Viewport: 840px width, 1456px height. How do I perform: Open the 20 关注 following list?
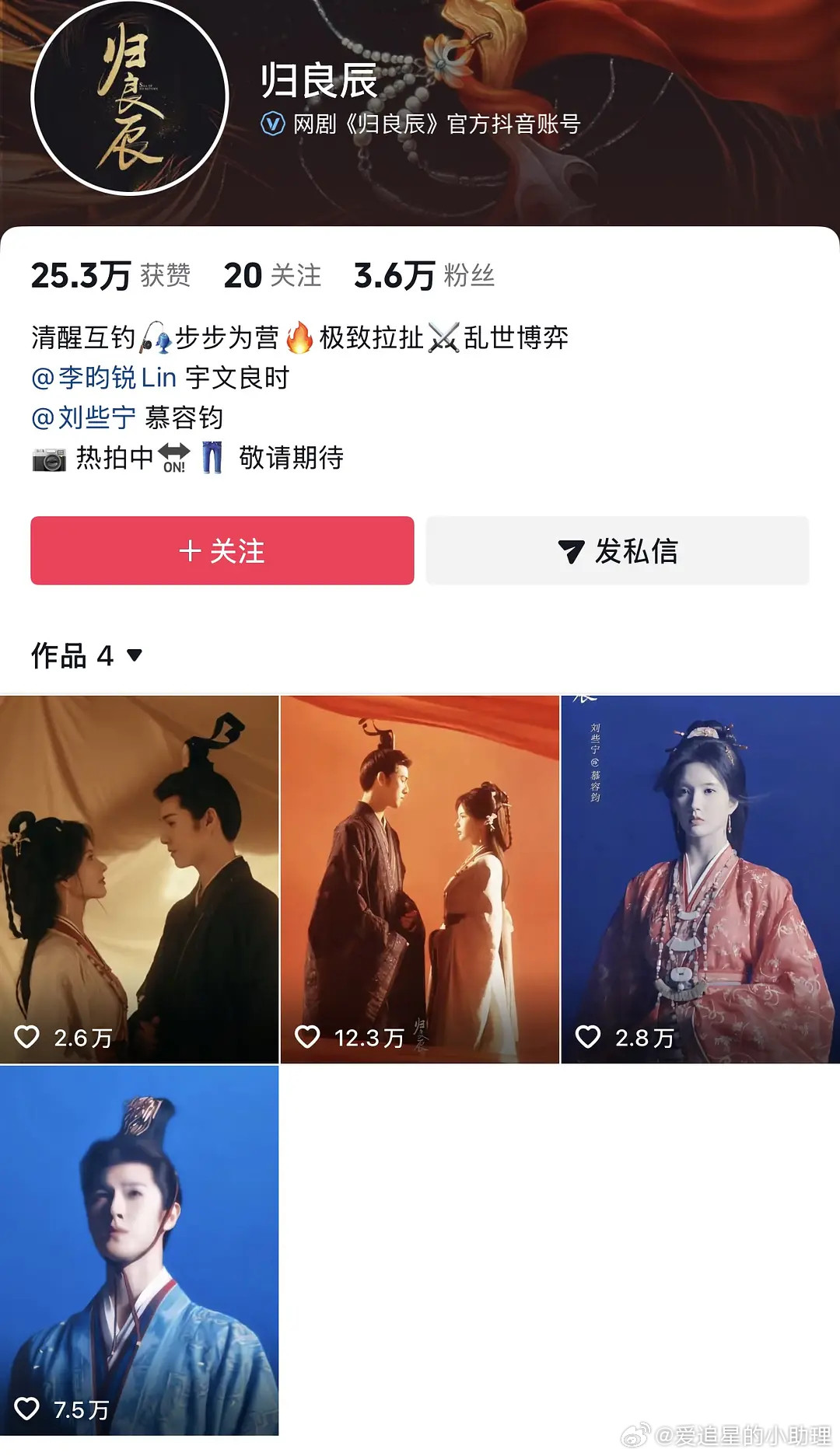click(271, 276)
